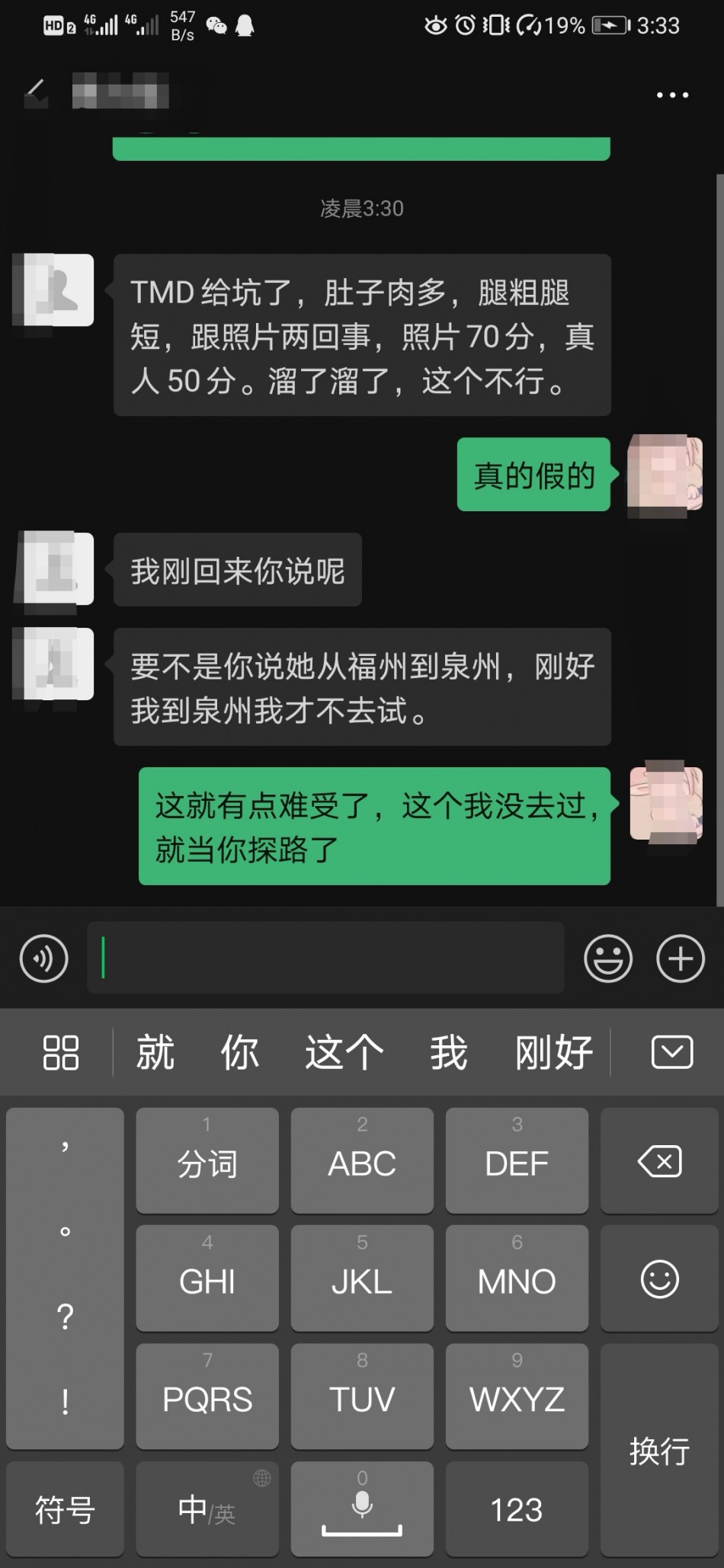Collapse the keyboard with the down arrow
The height and width of the screenshot is (1568, 724).
(x=671, y=1053)
